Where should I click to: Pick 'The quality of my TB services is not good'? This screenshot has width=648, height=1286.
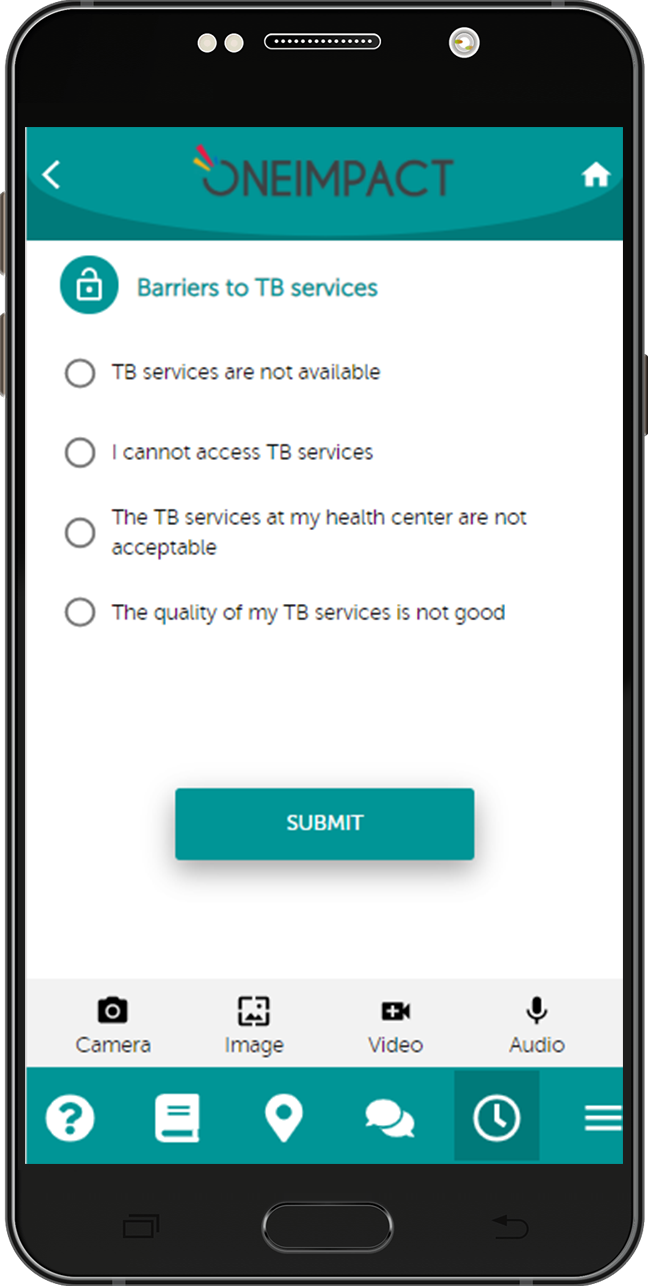coord(80,612)
